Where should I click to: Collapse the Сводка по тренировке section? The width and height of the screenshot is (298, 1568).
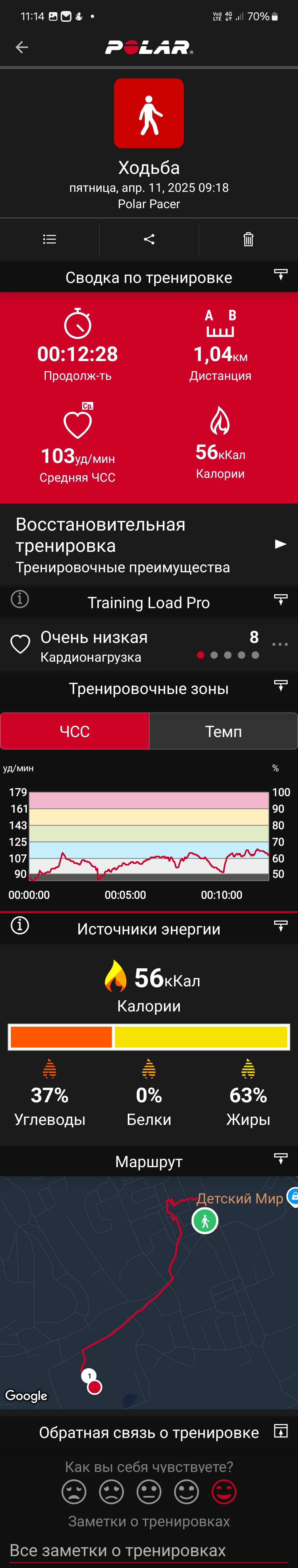[280, 274]
